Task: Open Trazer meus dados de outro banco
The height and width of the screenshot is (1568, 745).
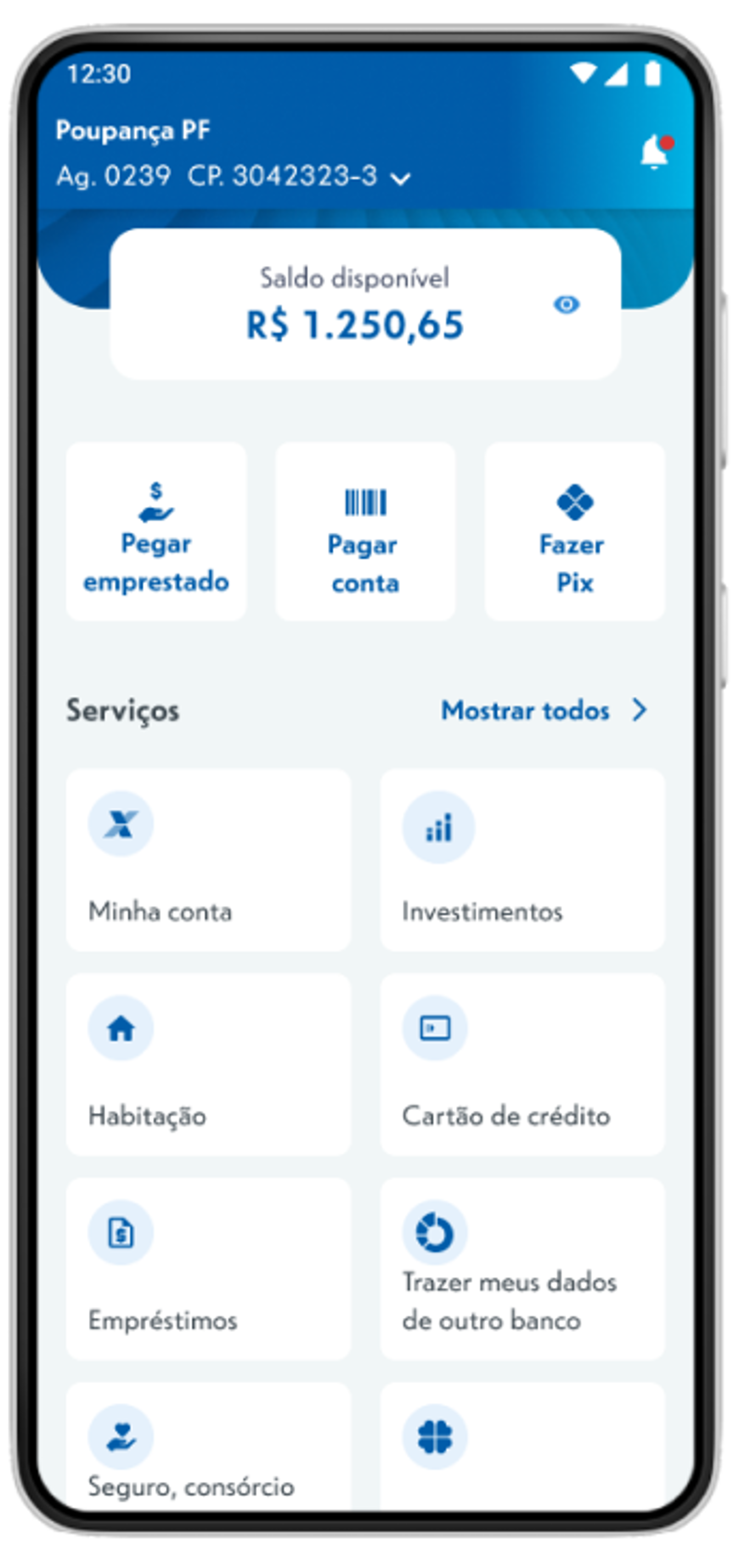Action: 522,1269
